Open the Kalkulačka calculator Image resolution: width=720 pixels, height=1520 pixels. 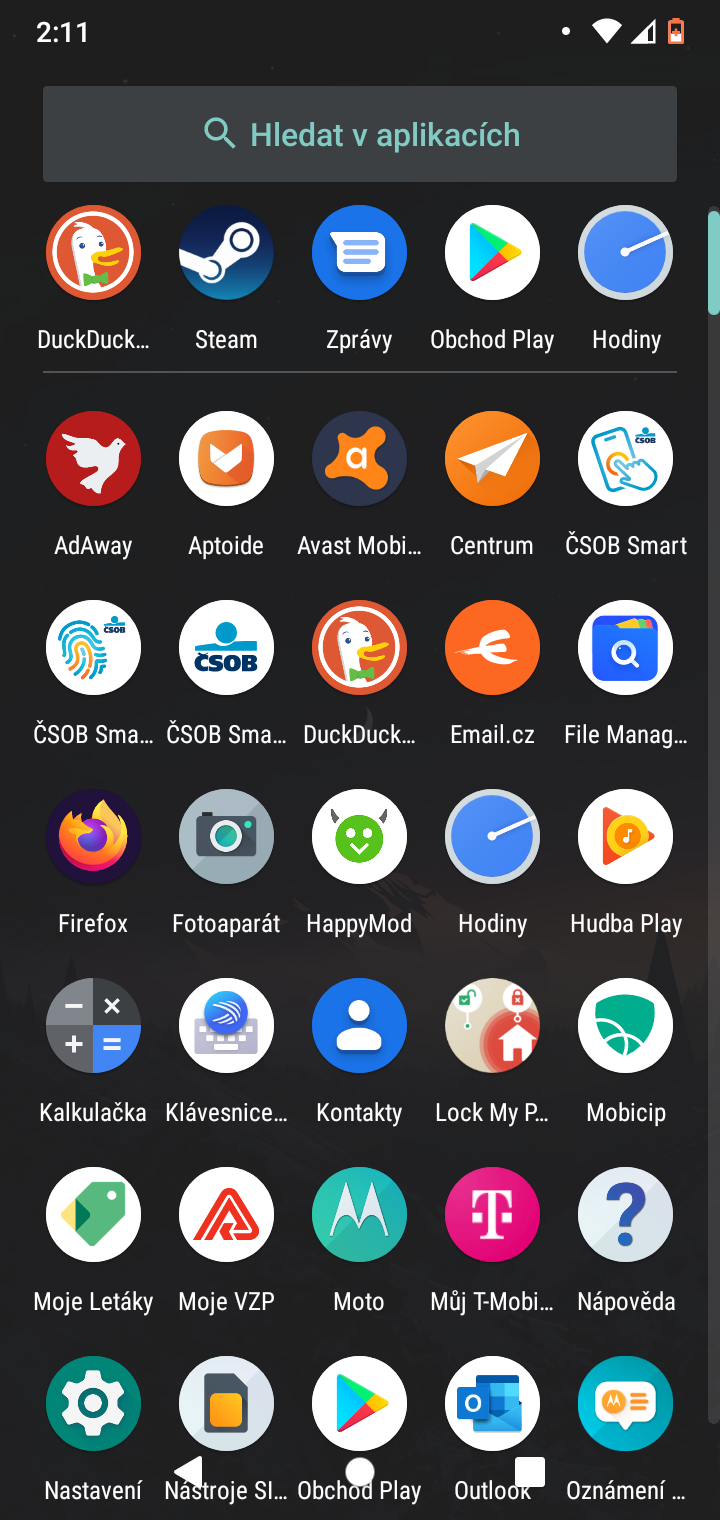93,1026
